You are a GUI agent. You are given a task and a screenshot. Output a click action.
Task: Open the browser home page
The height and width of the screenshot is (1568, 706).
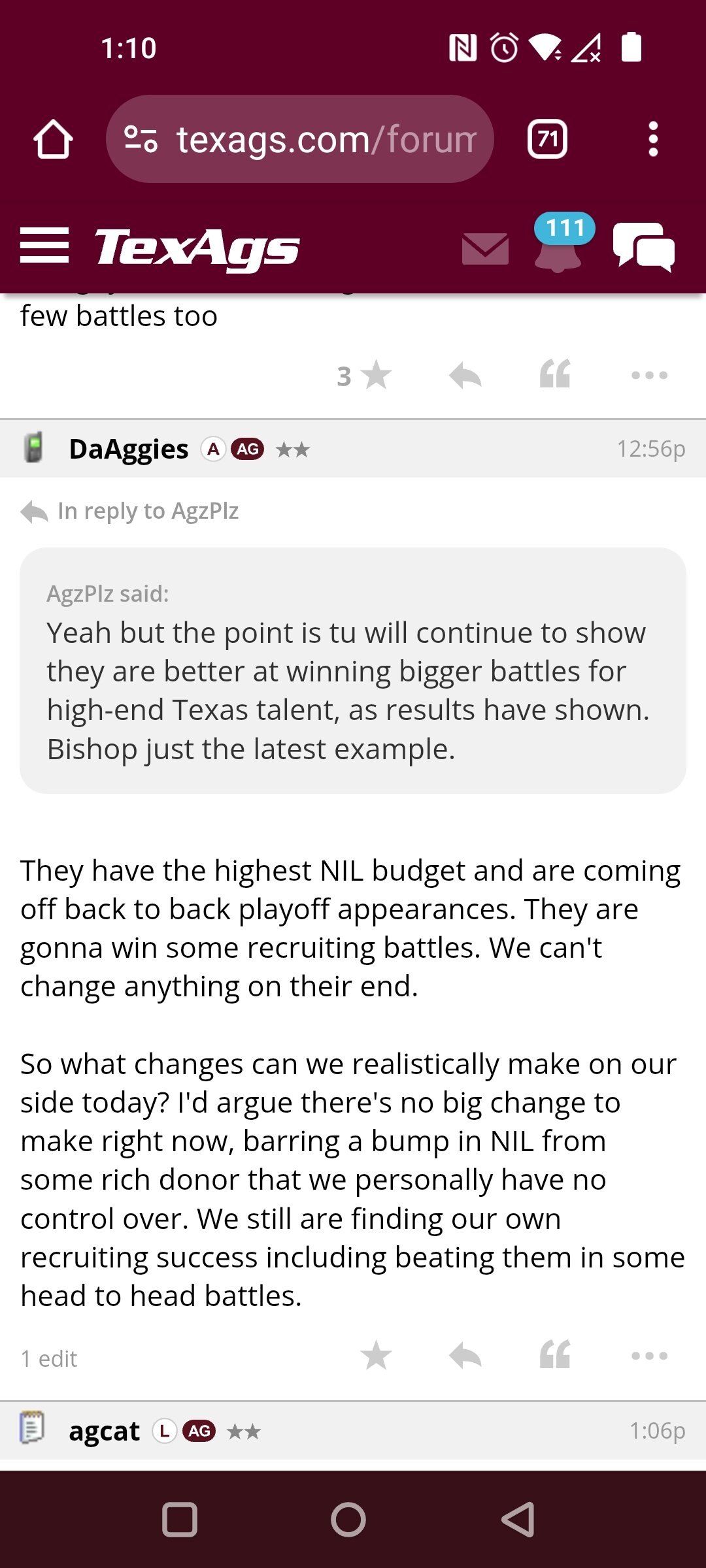click(53, 139)
